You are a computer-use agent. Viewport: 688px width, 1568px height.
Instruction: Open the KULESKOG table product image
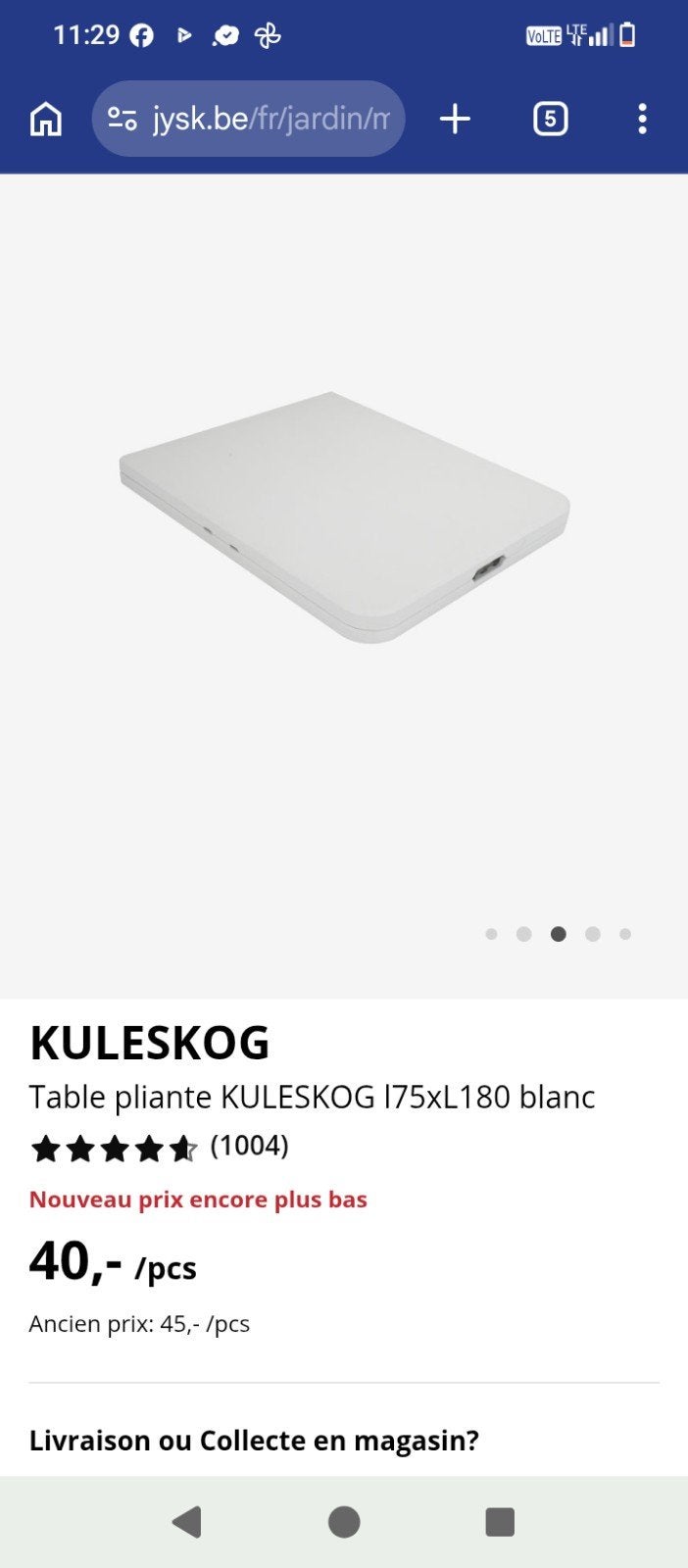coord(344,516)
